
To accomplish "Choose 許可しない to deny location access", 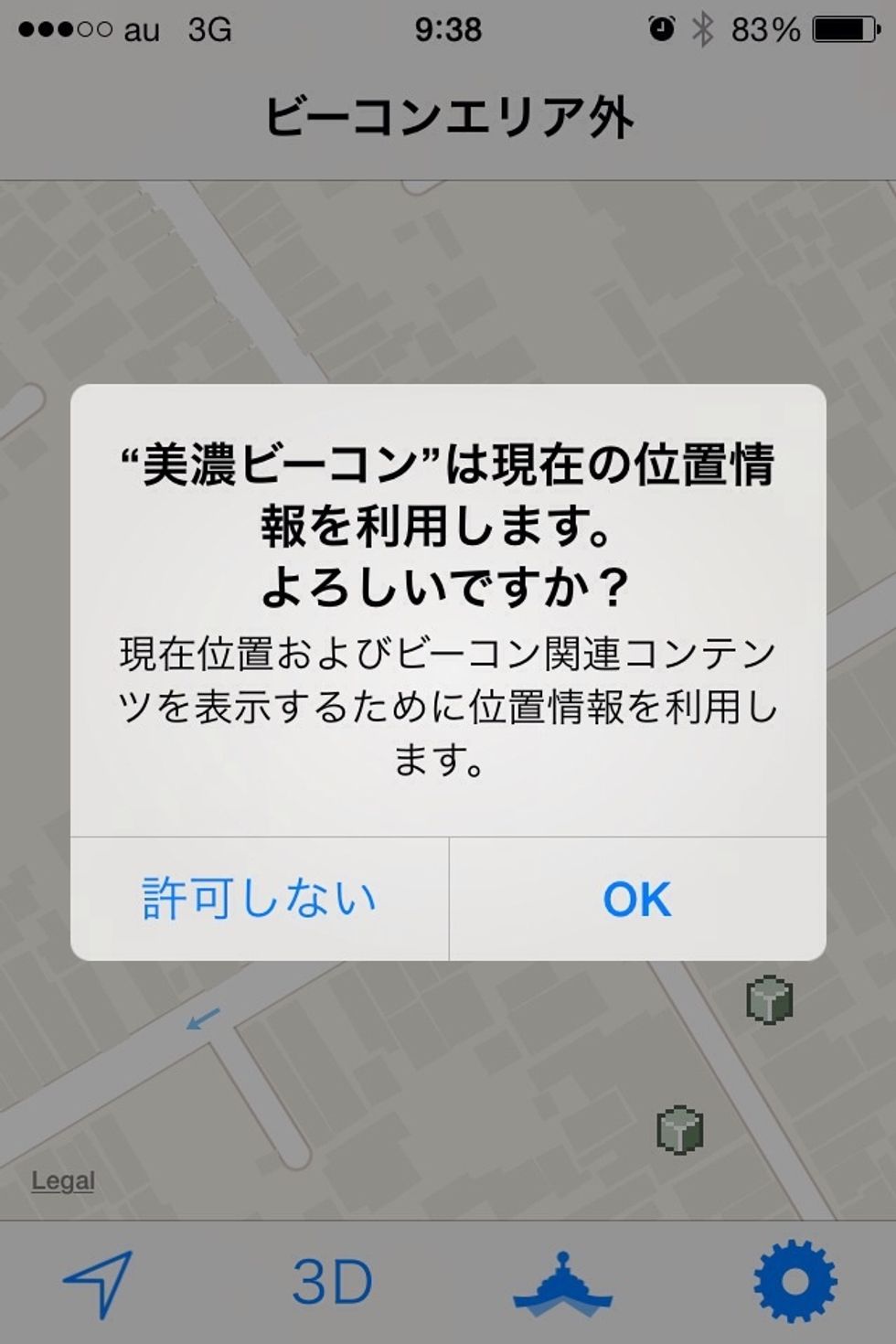I will click(260, 899).
